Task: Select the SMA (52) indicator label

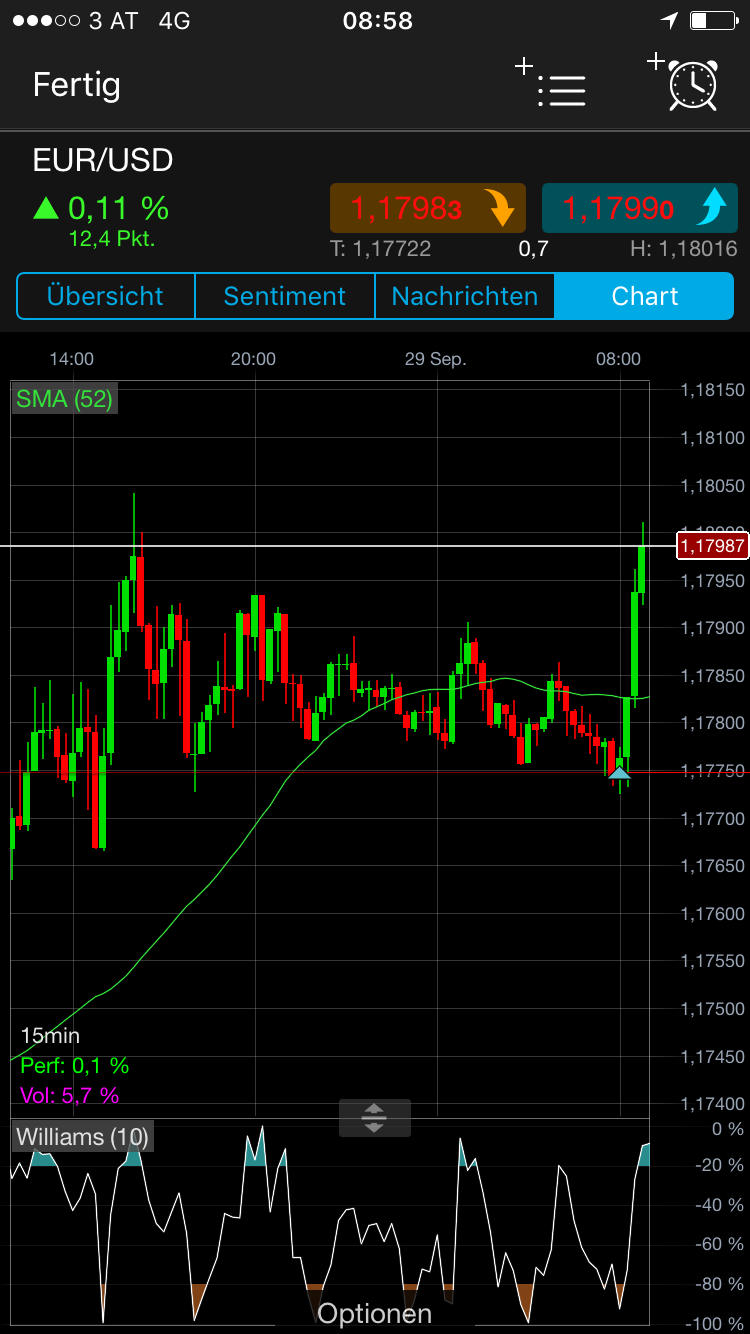Action: pos(64,397)
